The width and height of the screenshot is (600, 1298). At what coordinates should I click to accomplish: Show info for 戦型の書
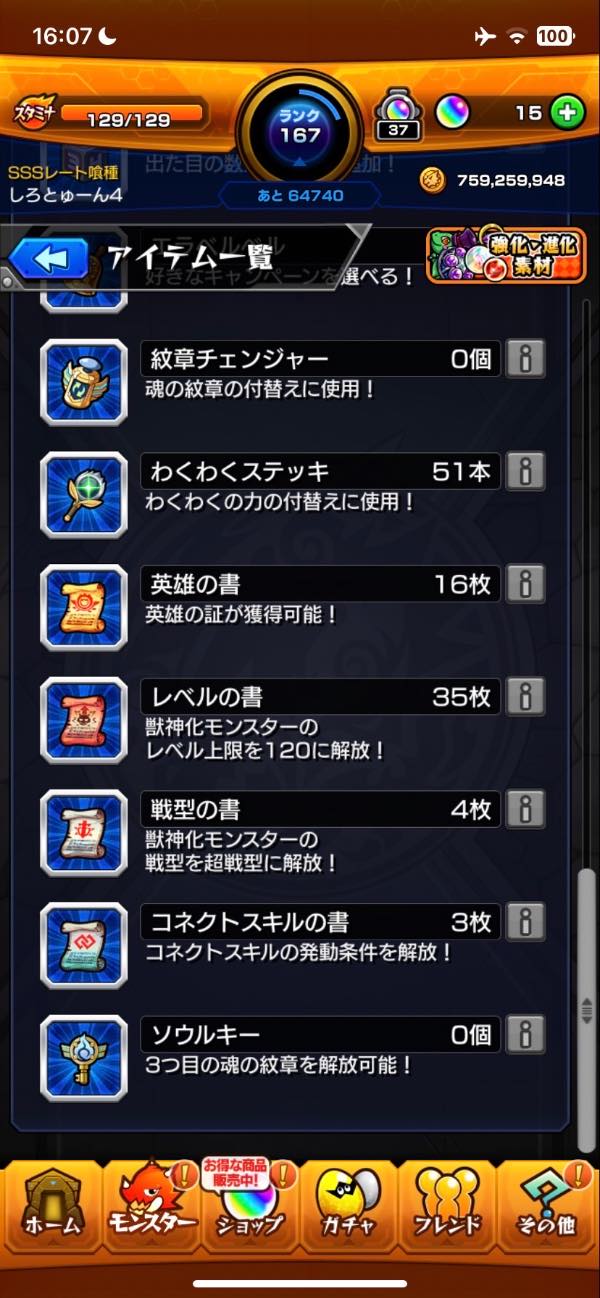click(x=525, y=808)
